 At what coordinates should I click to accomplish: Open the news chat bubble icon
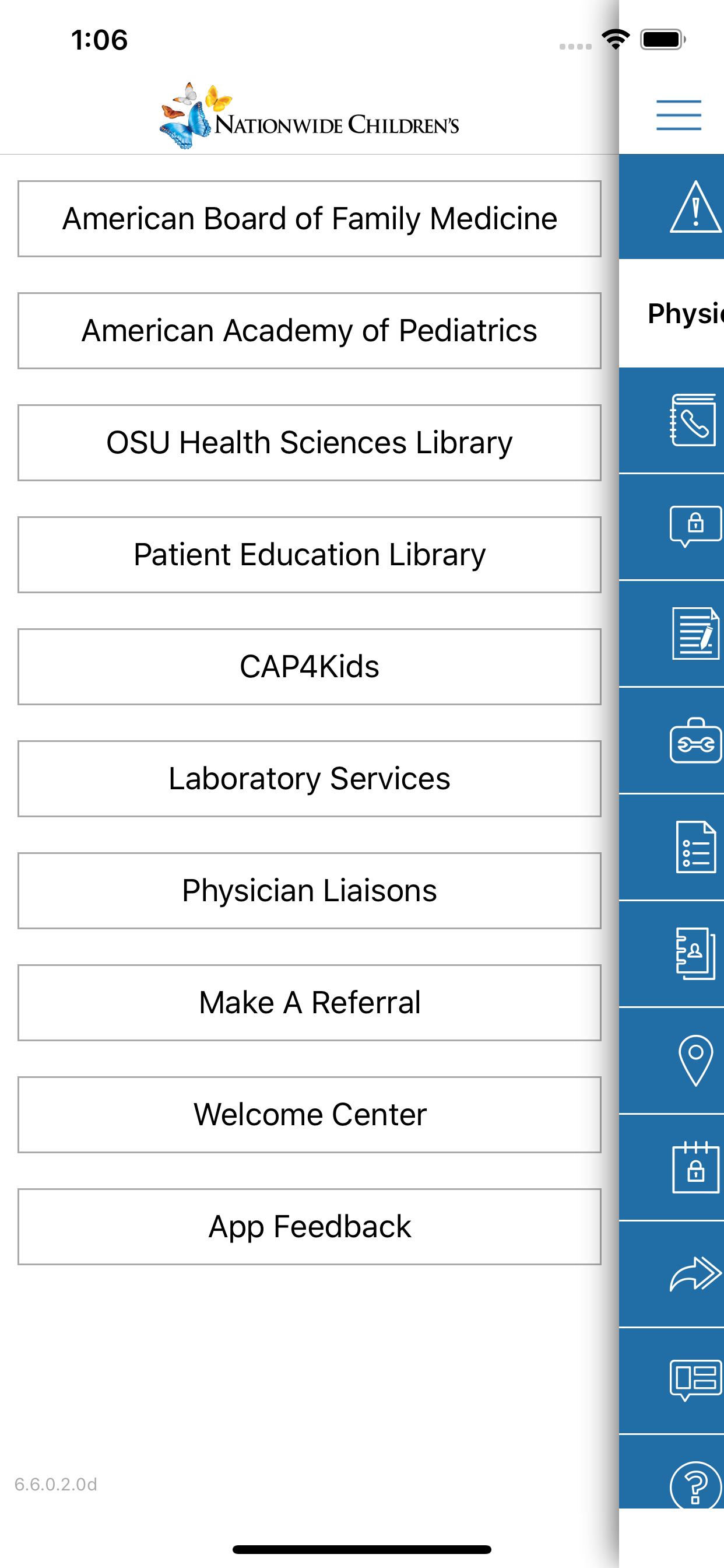pos(695,1380)
